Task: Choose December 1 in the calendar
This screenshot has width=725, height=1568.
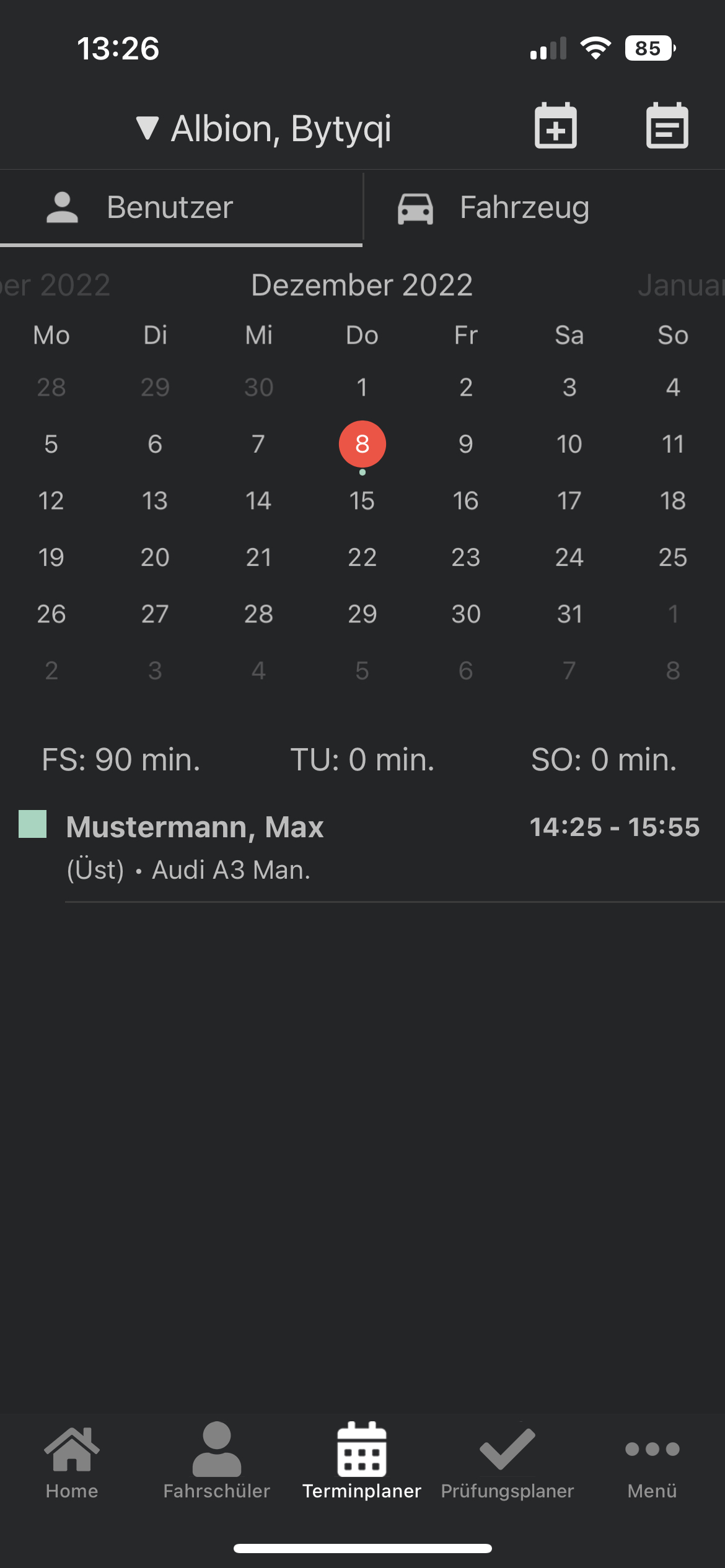Action: click(362, 388)
